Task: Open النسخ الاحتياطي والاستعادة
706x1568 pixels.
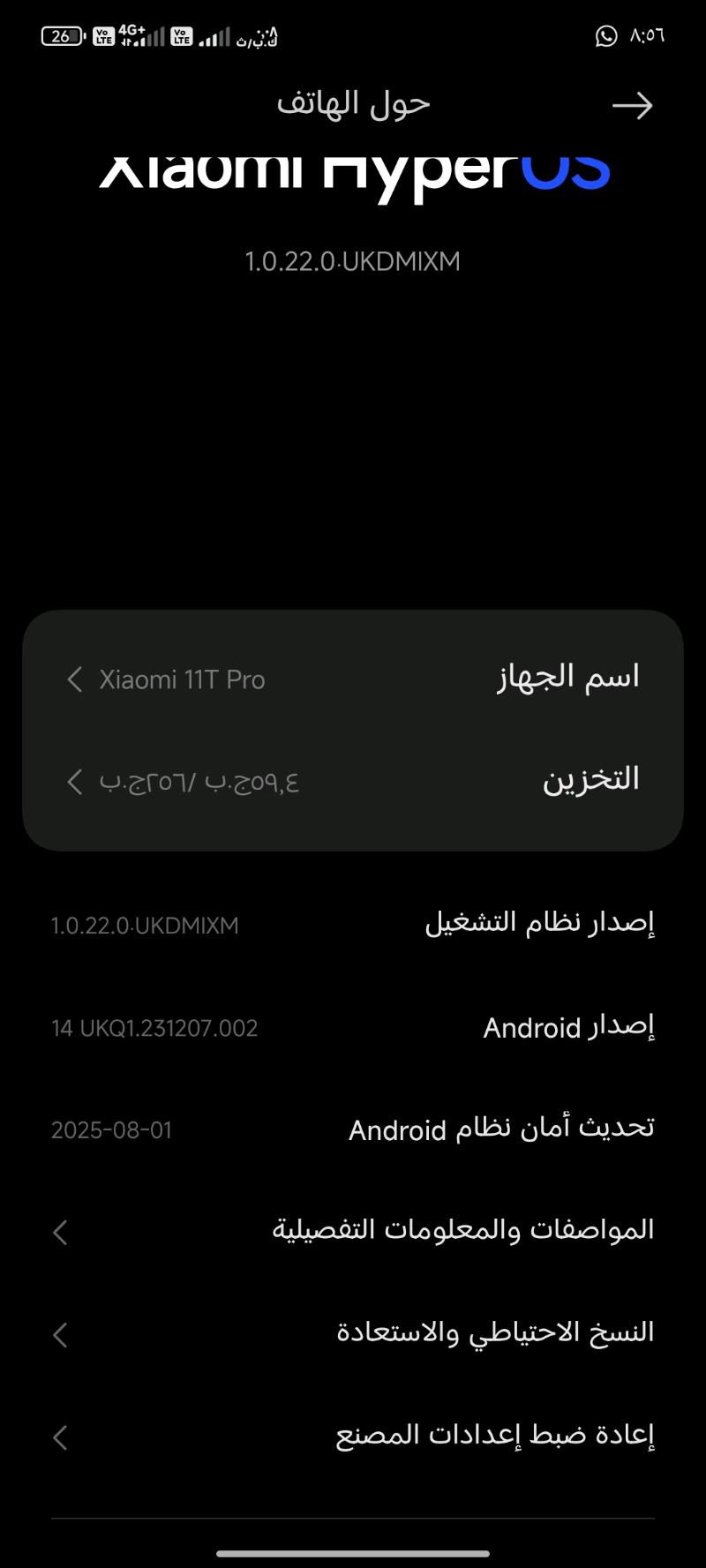Action: (353, 1333)
